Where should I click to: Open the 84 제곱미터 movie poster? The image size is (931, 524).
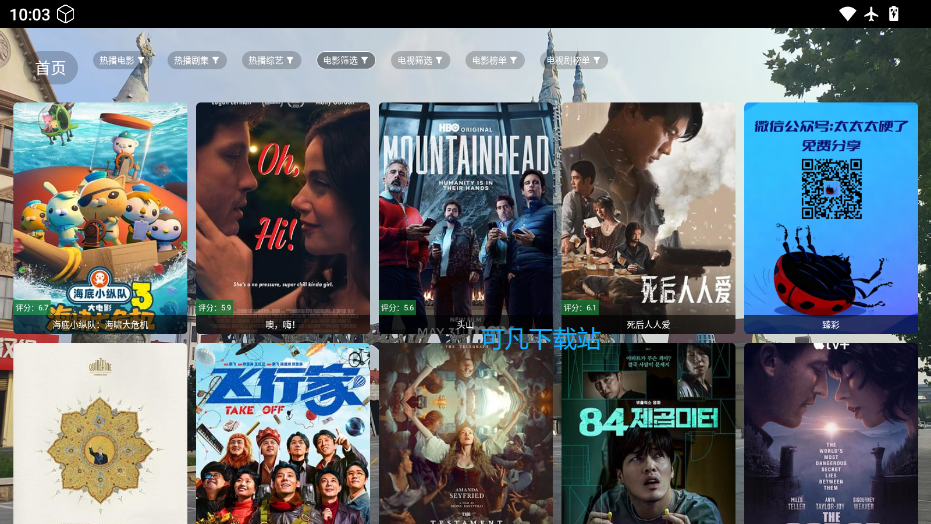(648, 435)
